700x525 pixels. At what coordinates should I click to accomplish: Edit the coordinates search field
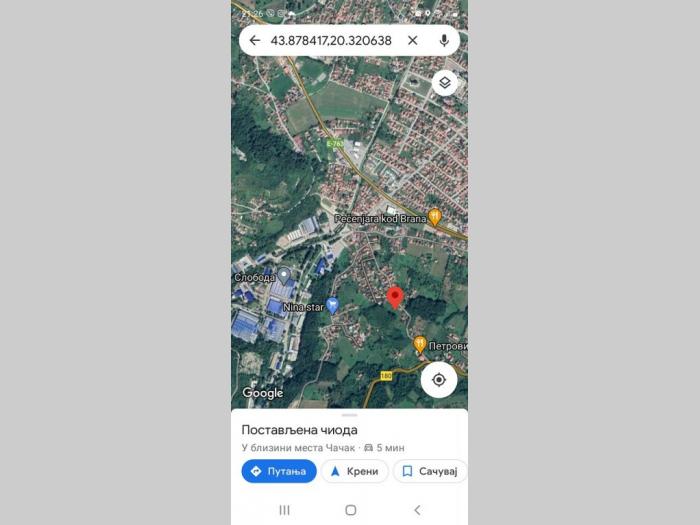(x=330, y=40)
